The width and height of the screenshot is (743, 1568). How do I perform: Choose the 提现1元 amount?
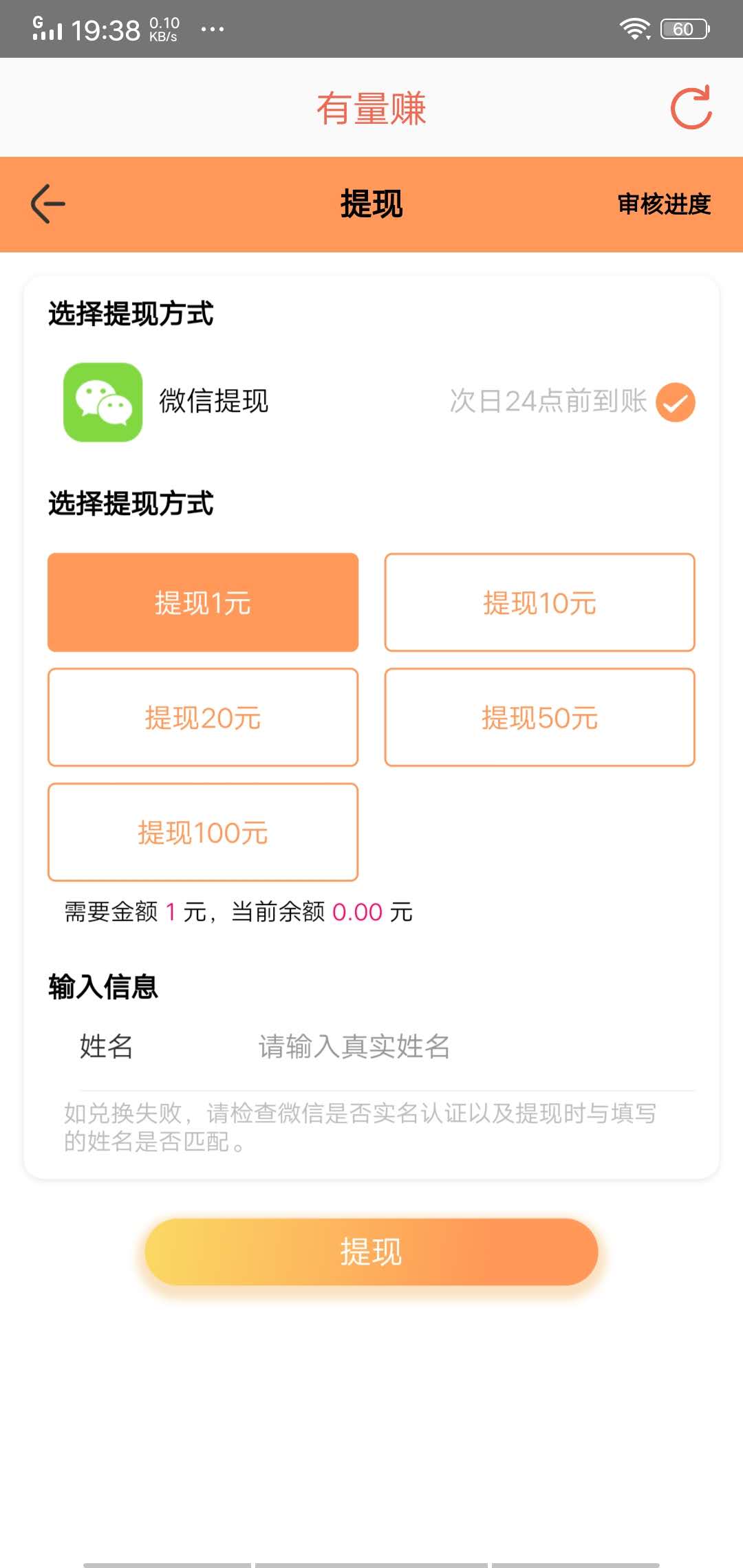pos(203,602)
